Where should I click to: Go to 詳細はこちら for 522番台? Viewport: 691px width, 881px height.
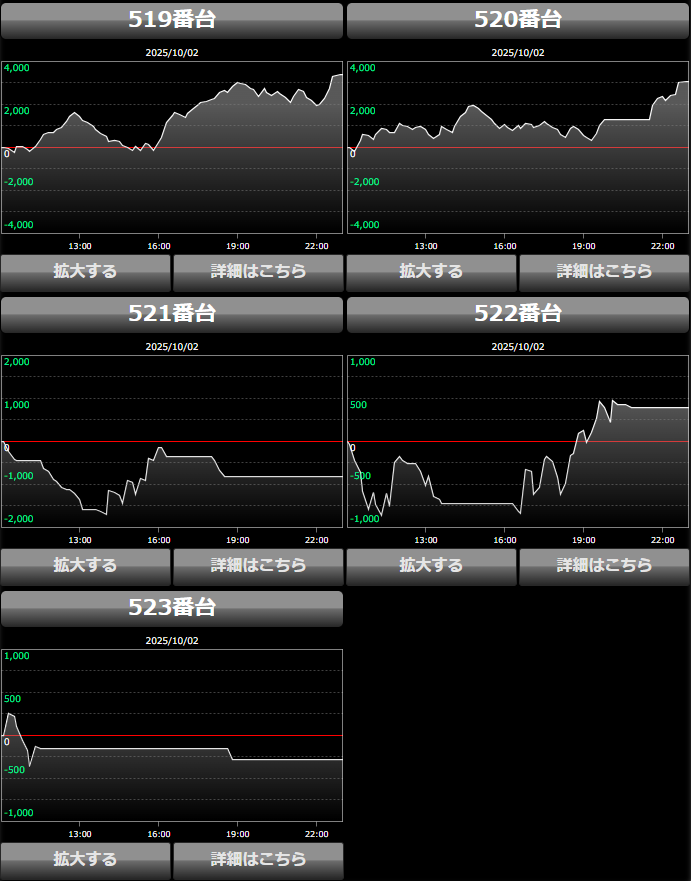click(604, 565)
